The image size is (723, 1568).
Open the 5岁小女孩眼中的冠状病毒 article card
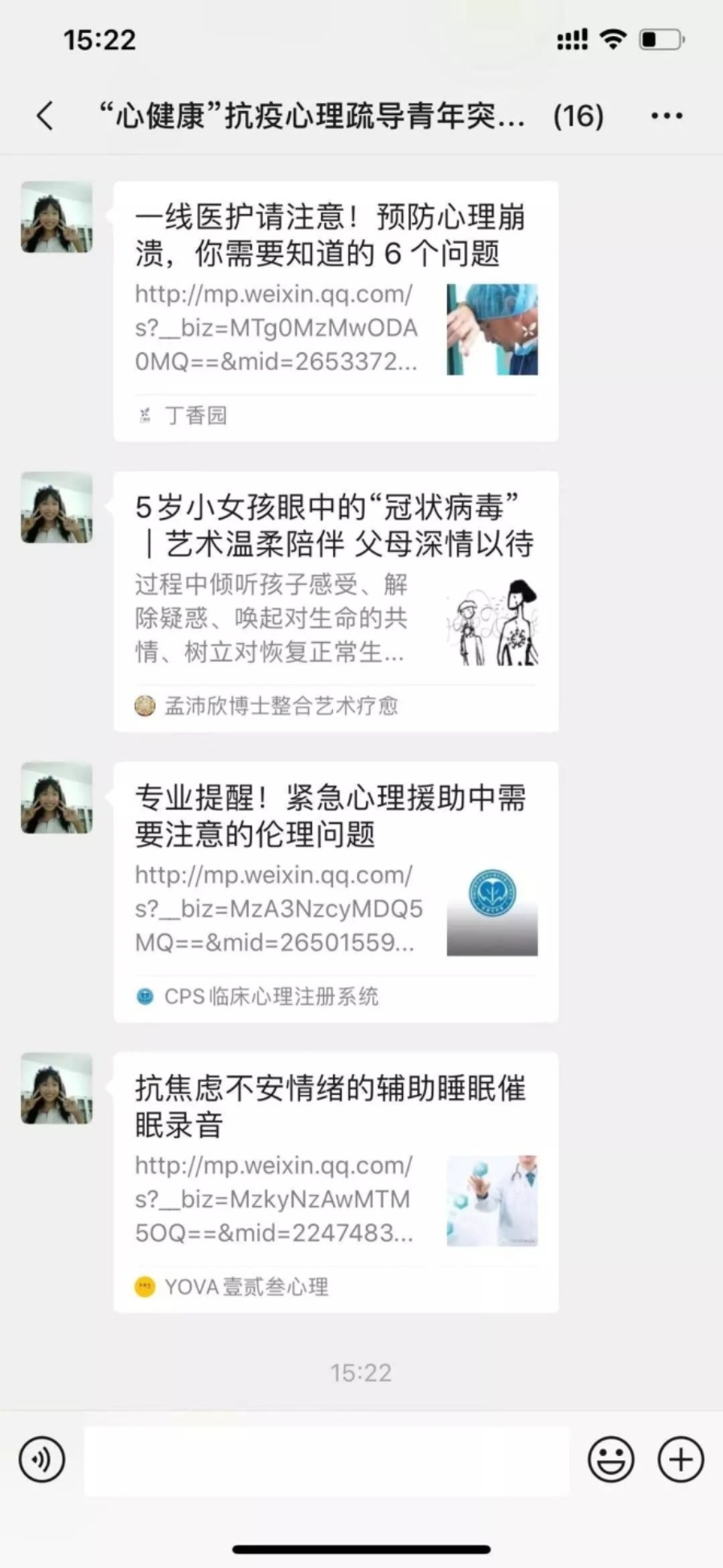pos(335,601)
